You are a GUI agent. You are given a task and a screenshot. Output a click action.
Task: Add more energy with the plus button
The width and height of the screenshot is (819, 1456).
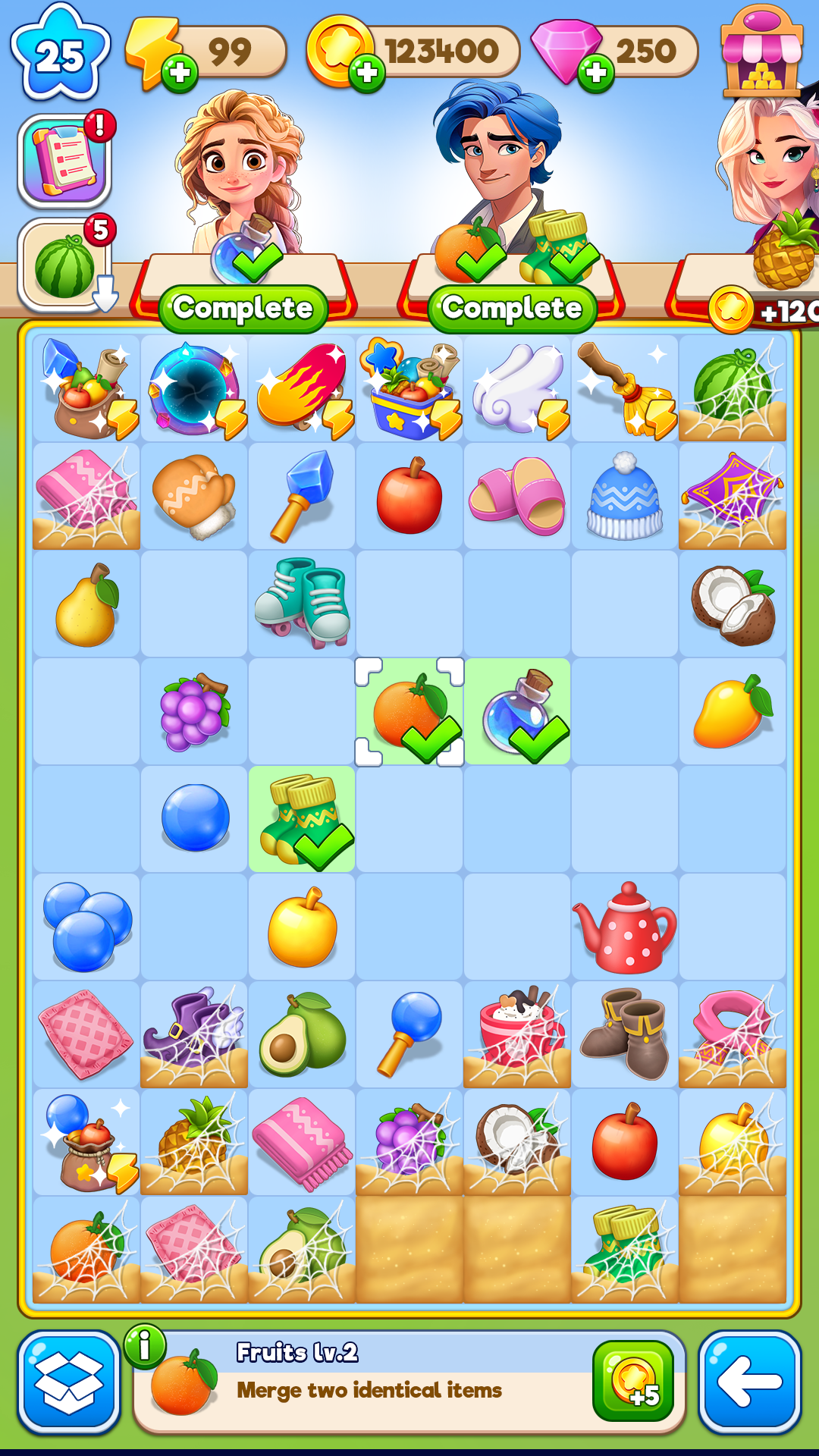click(180, 74)
